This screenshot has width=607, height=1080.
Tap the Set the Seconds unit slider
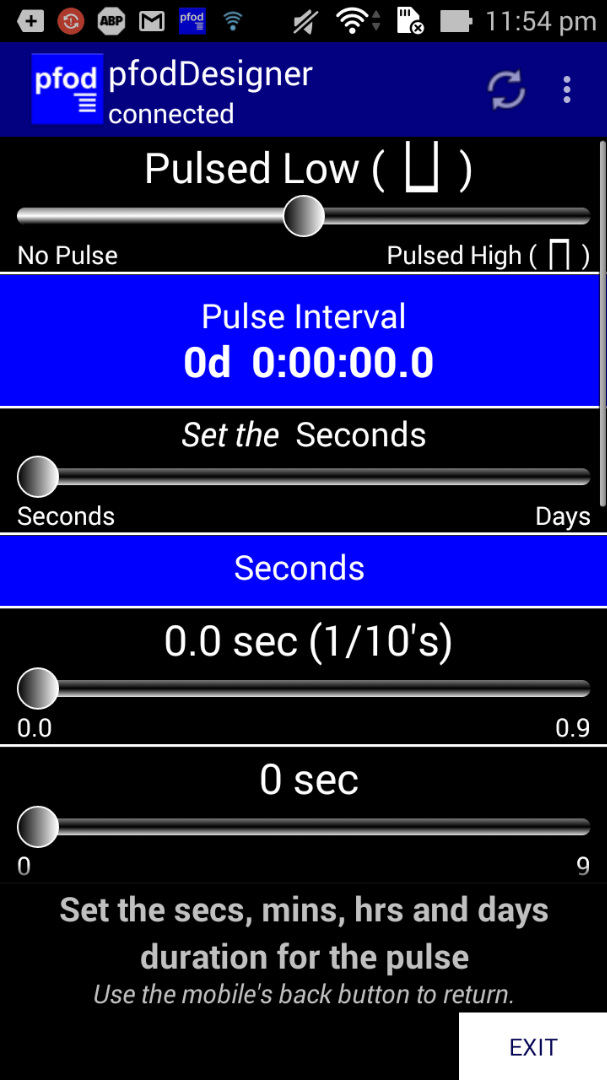[x=303, y=477]
